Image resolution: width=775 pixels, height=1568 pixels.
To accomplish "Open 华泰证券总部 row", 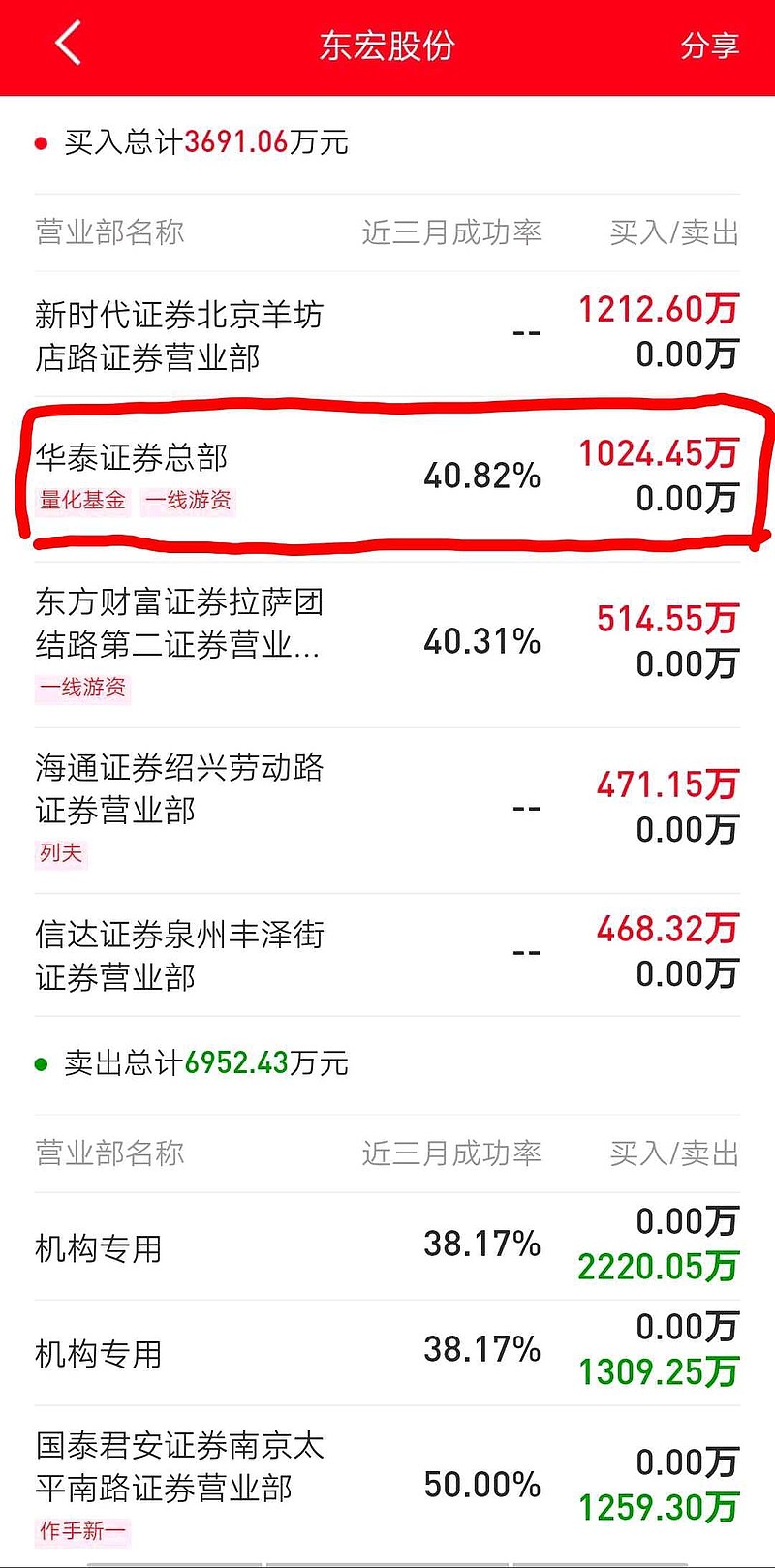I will pyautogui.click(x=387, y=476).
